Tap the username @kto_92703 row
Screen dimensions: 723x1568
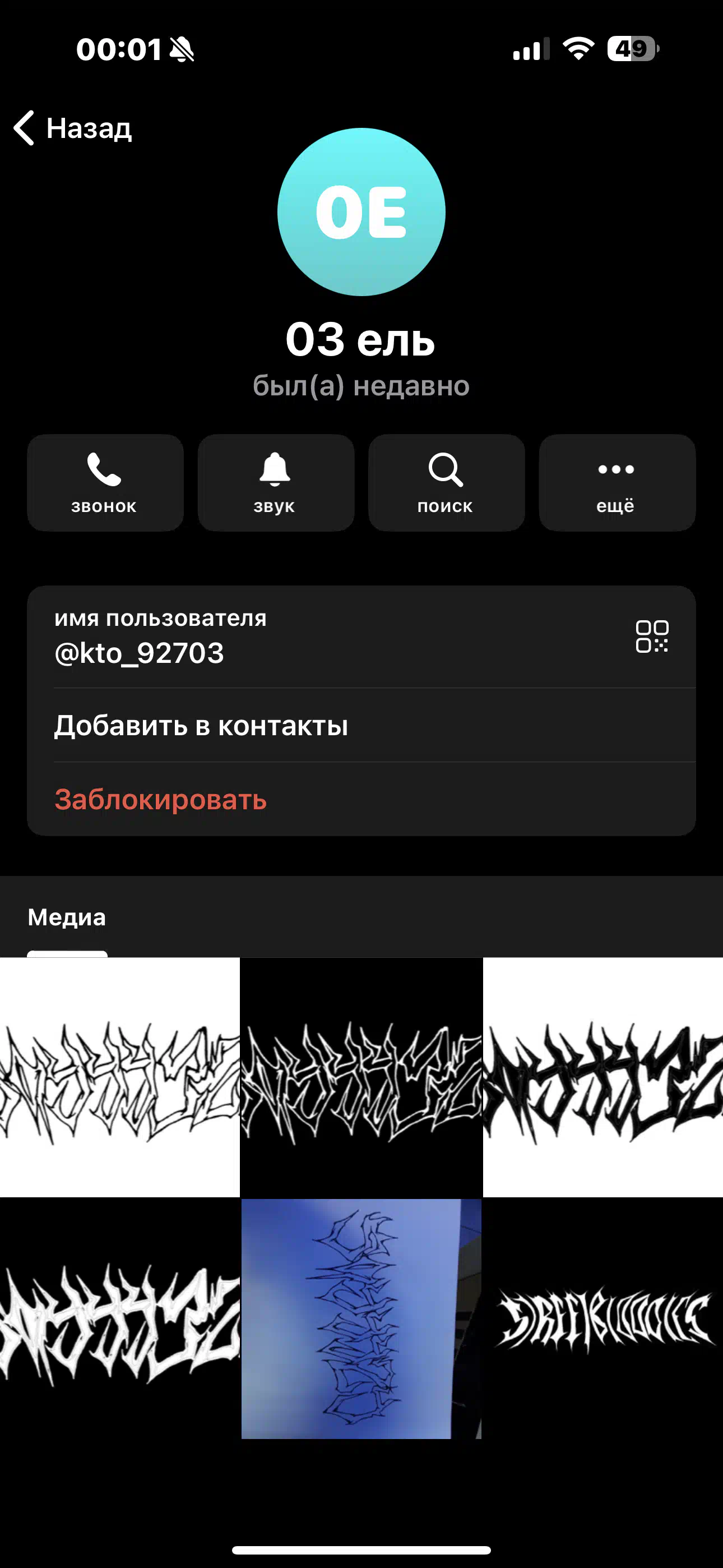pyautogui.click(x=361, y=637)
